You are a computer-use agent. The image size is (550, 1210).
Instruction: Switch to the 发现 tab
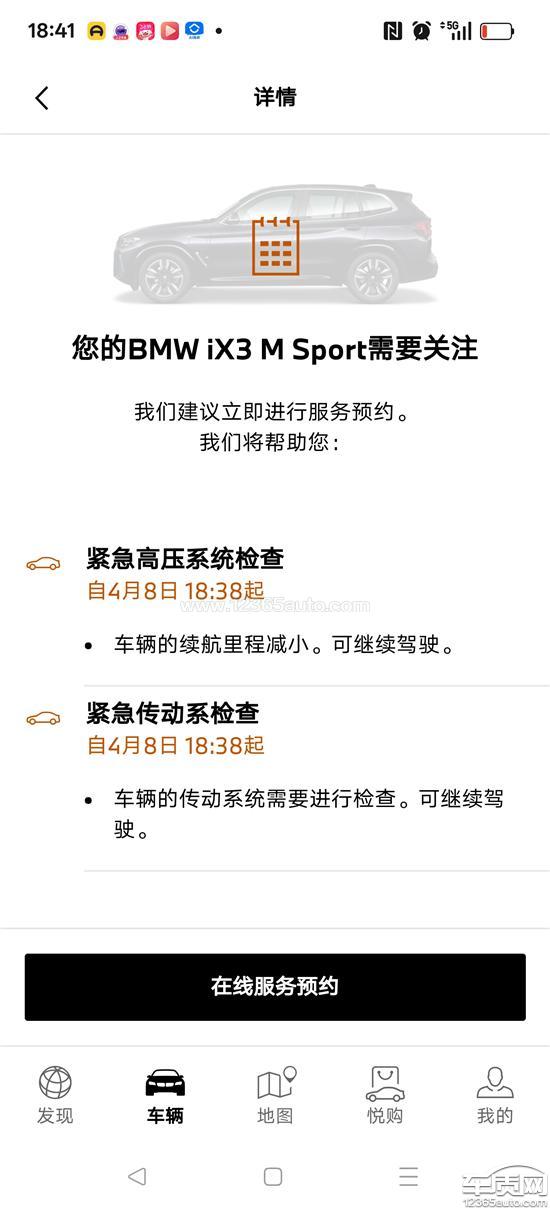(x=55, y=1096)
